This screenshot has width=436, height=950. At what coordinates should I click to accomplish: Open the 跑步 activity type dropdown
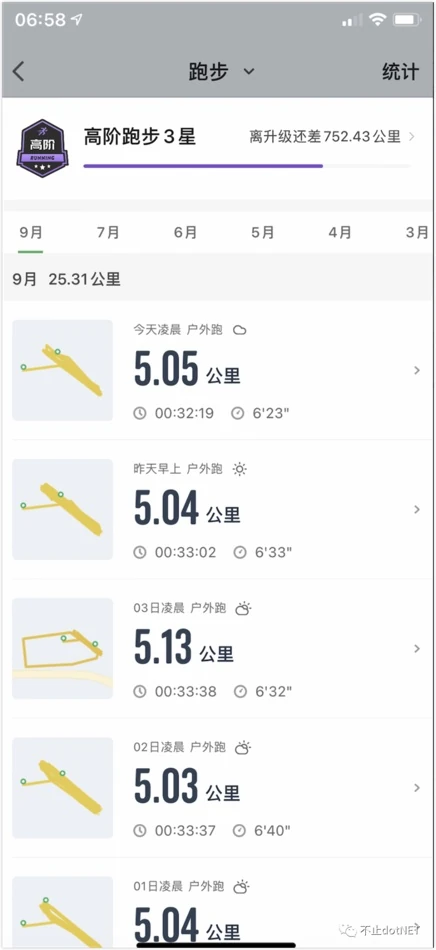(221, 71)
